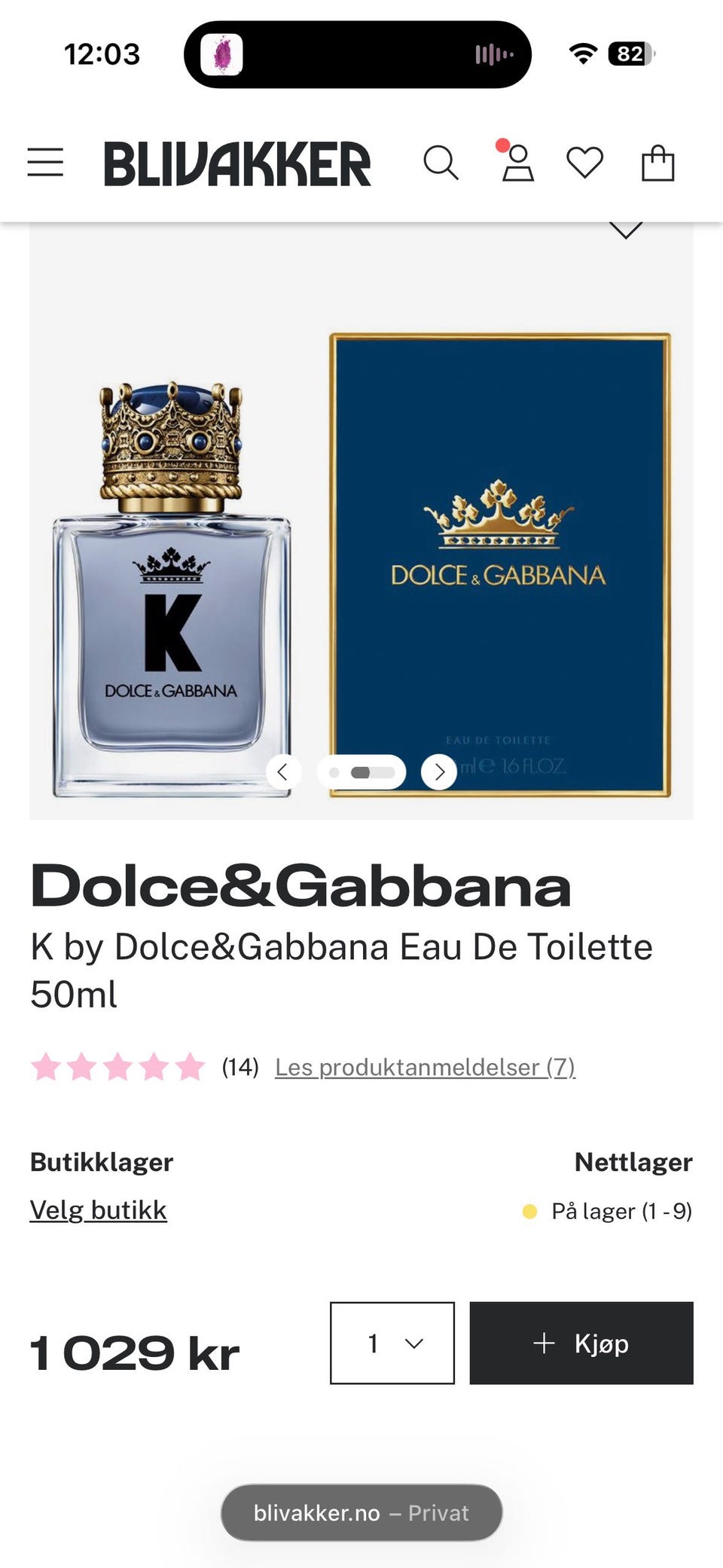
Task: Open the hamburger navigation menu
Action: 45,162
